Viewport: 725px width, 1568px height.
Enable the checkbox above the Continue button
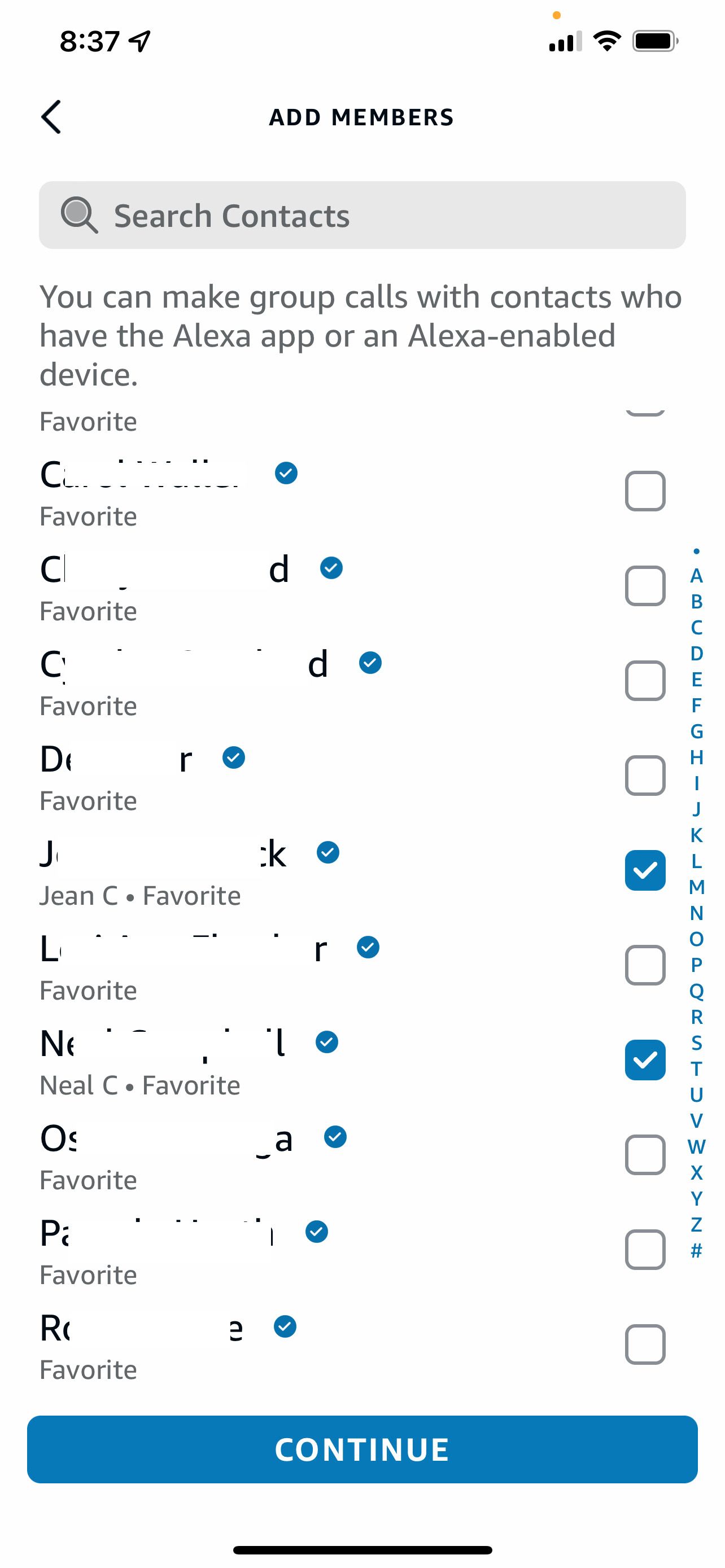(x=645, y=1345)
